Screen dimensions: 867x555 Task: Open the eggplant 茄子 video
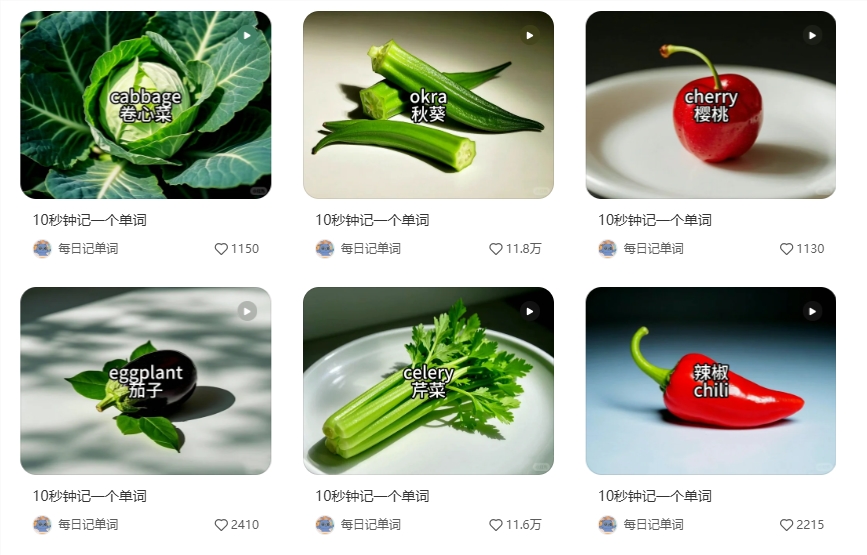point(145,381)
